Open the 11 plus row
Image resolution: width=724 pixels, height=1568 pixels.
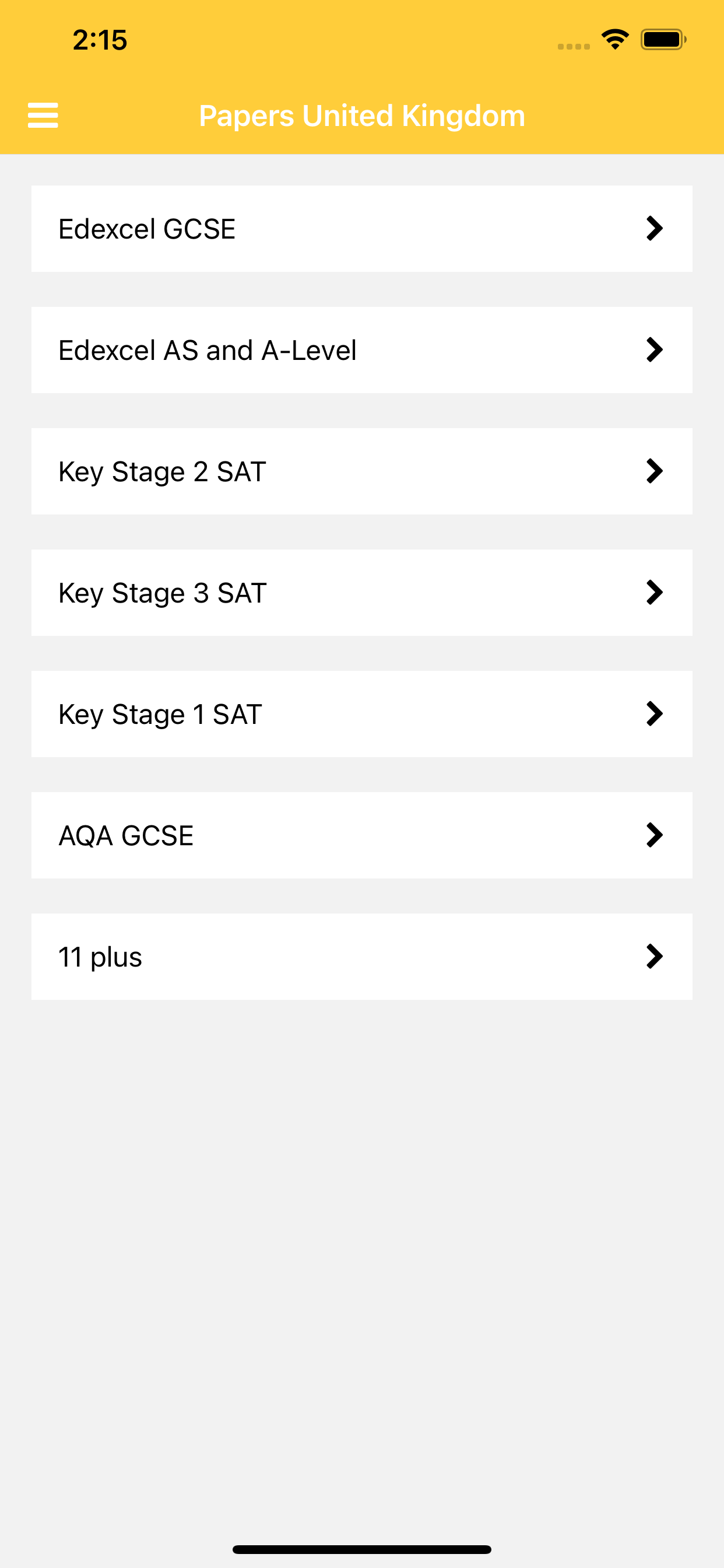click(x=362, y=956)
